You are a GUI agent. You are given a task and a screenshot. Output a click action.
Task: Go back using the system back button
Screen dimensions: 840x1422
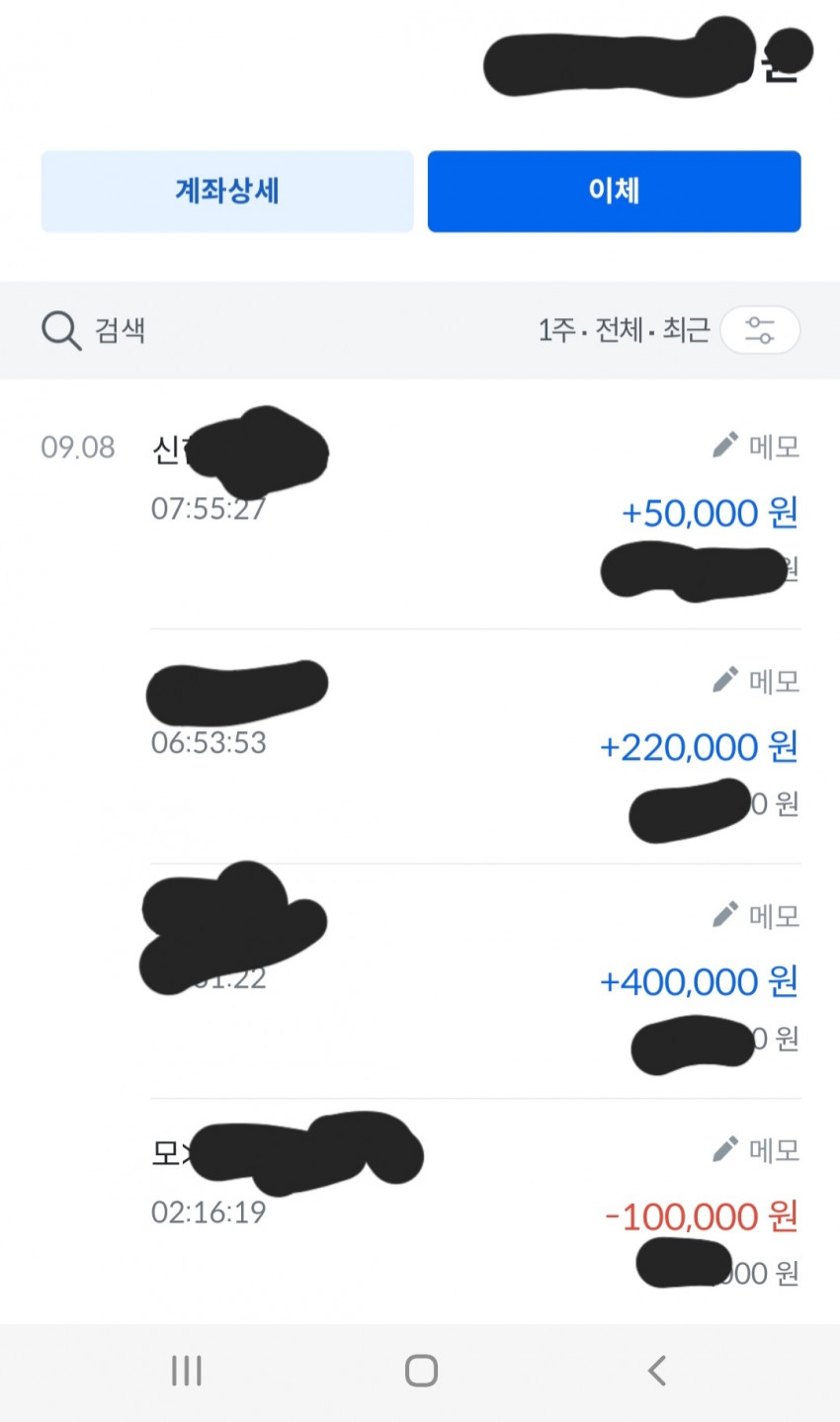point(657,1371)
